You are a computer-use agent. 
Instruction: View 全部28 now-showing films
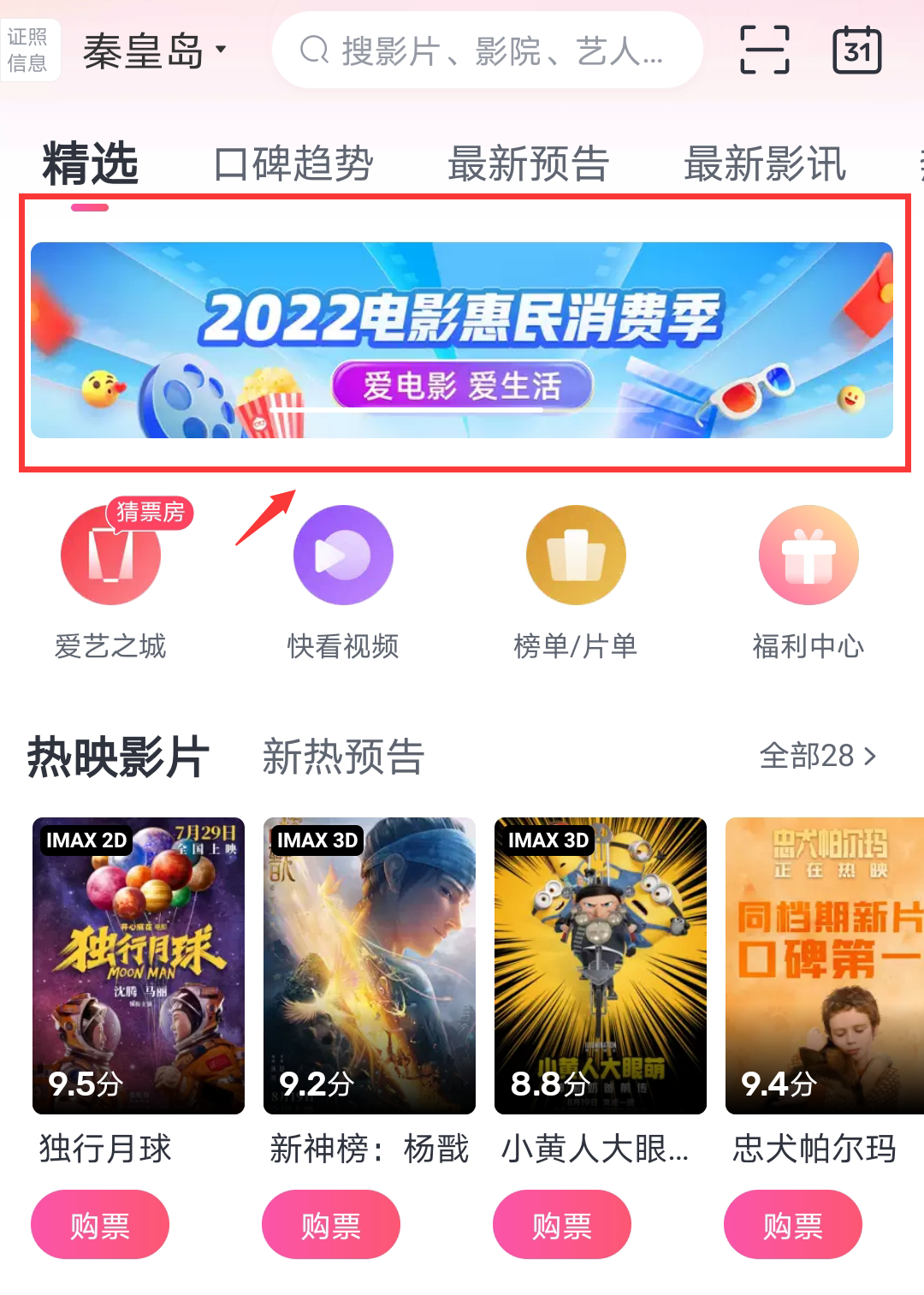[817, 757]
